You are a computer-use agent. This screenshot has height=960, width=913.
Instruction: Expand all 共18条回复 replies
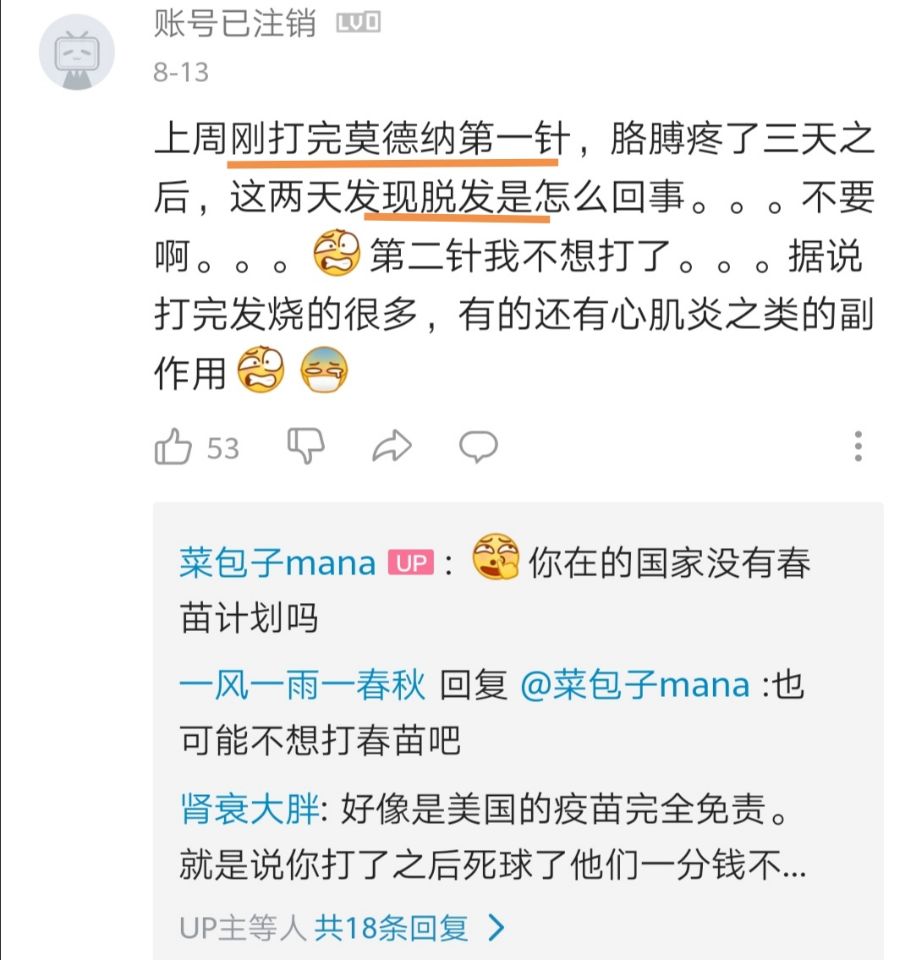[410, 928]
